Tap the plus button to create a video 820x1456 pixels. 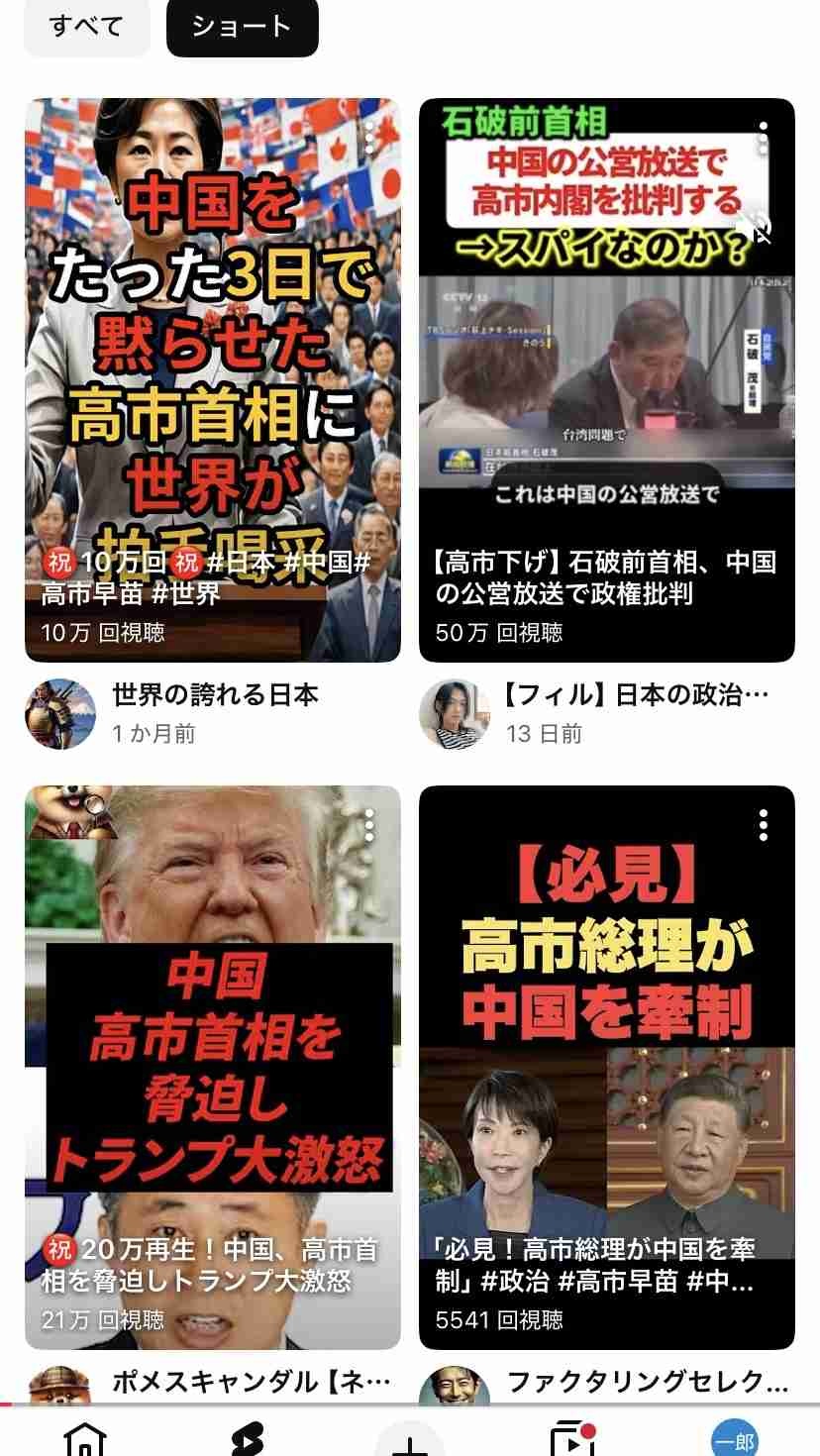pyautogui.click(x=409, y=1439)
